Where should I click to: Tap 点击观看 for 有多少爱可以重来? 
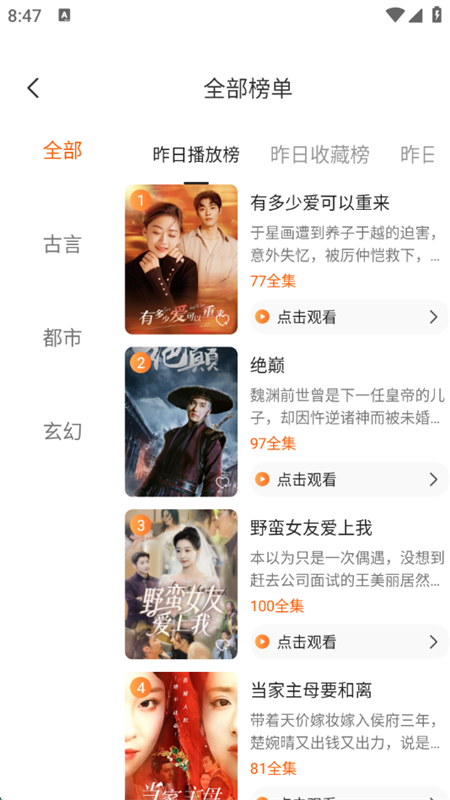tap(349, 317)
